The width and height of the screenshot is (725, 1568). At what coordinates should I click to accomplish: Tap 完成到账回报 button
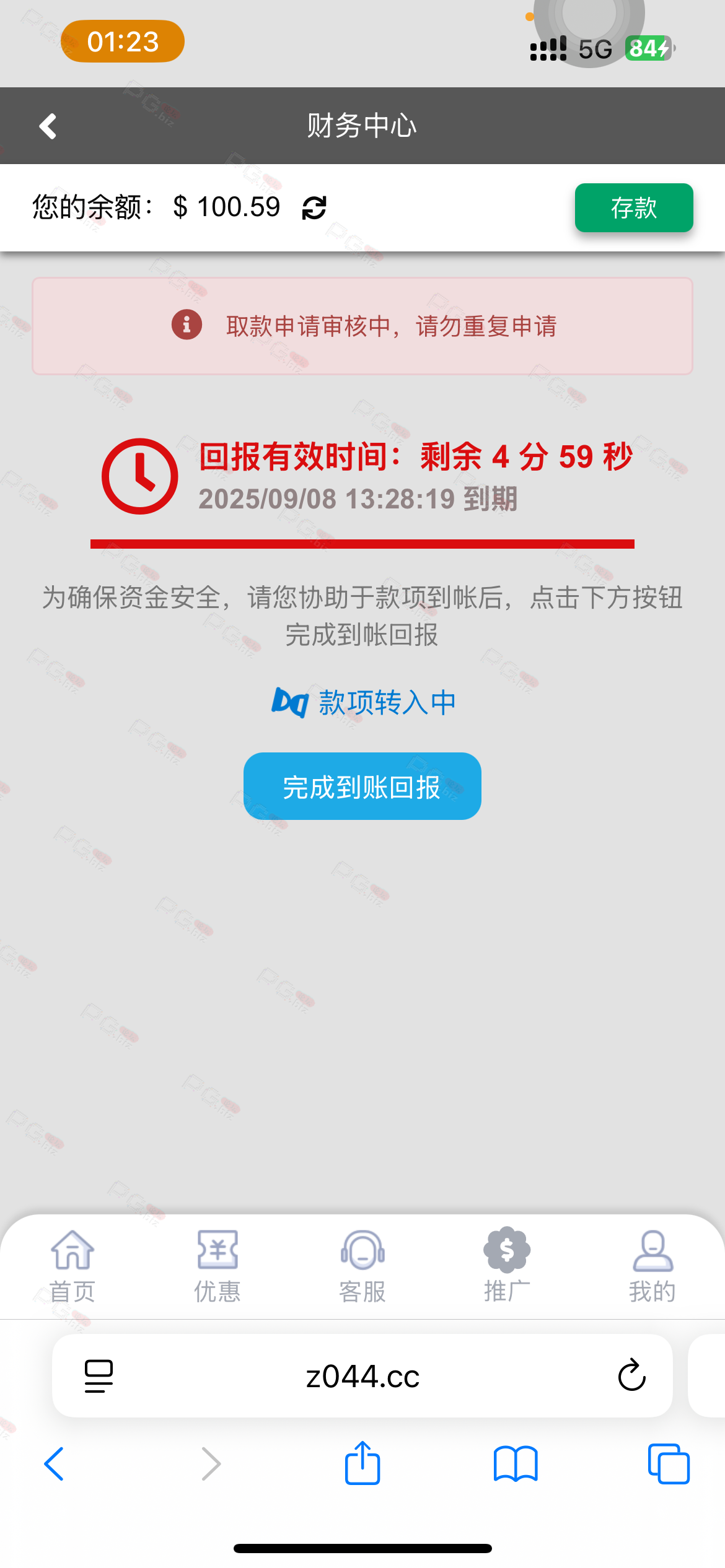click(362, 786)
